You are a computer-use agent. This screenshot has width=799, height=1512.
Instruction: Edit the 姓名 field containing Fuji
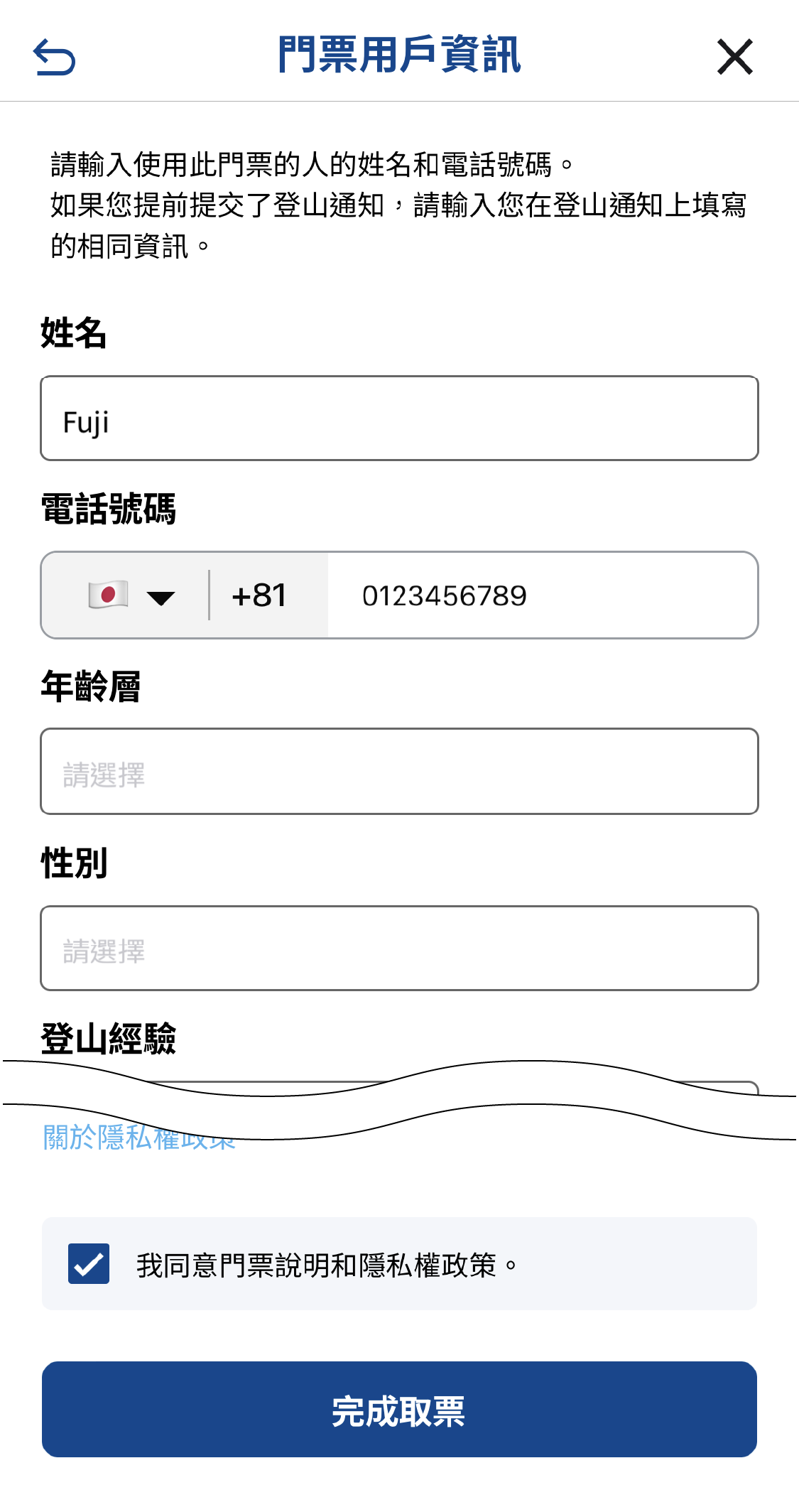click(399, 418)
